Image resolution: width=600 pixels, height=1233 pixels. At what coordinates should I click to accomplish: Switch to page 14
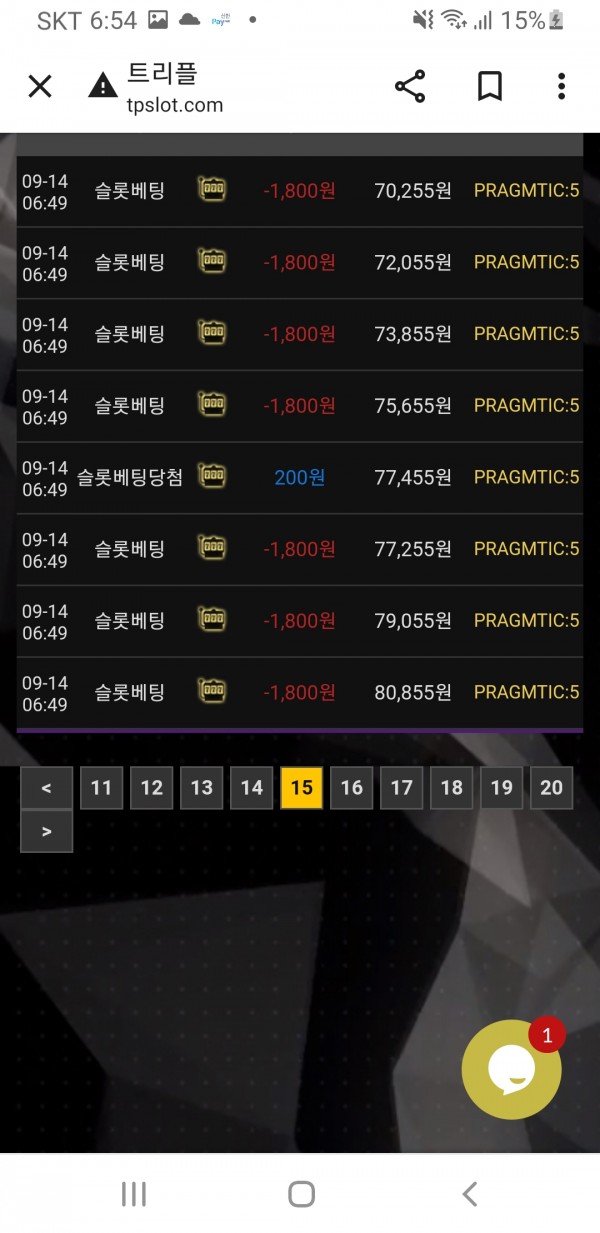pyautogui.click(x=251, y=788)
